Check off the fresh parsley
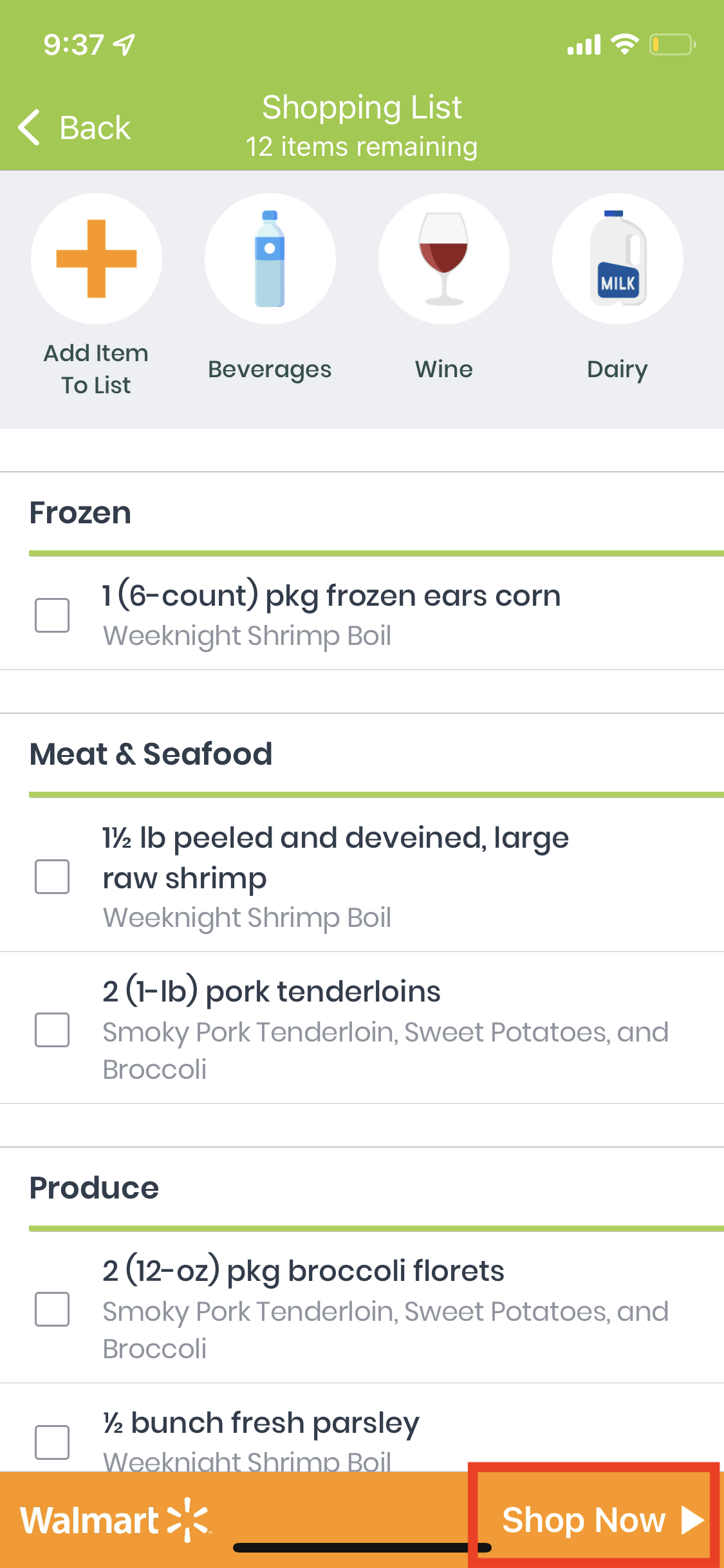 pyautogui.click(x=52, y=1442)
